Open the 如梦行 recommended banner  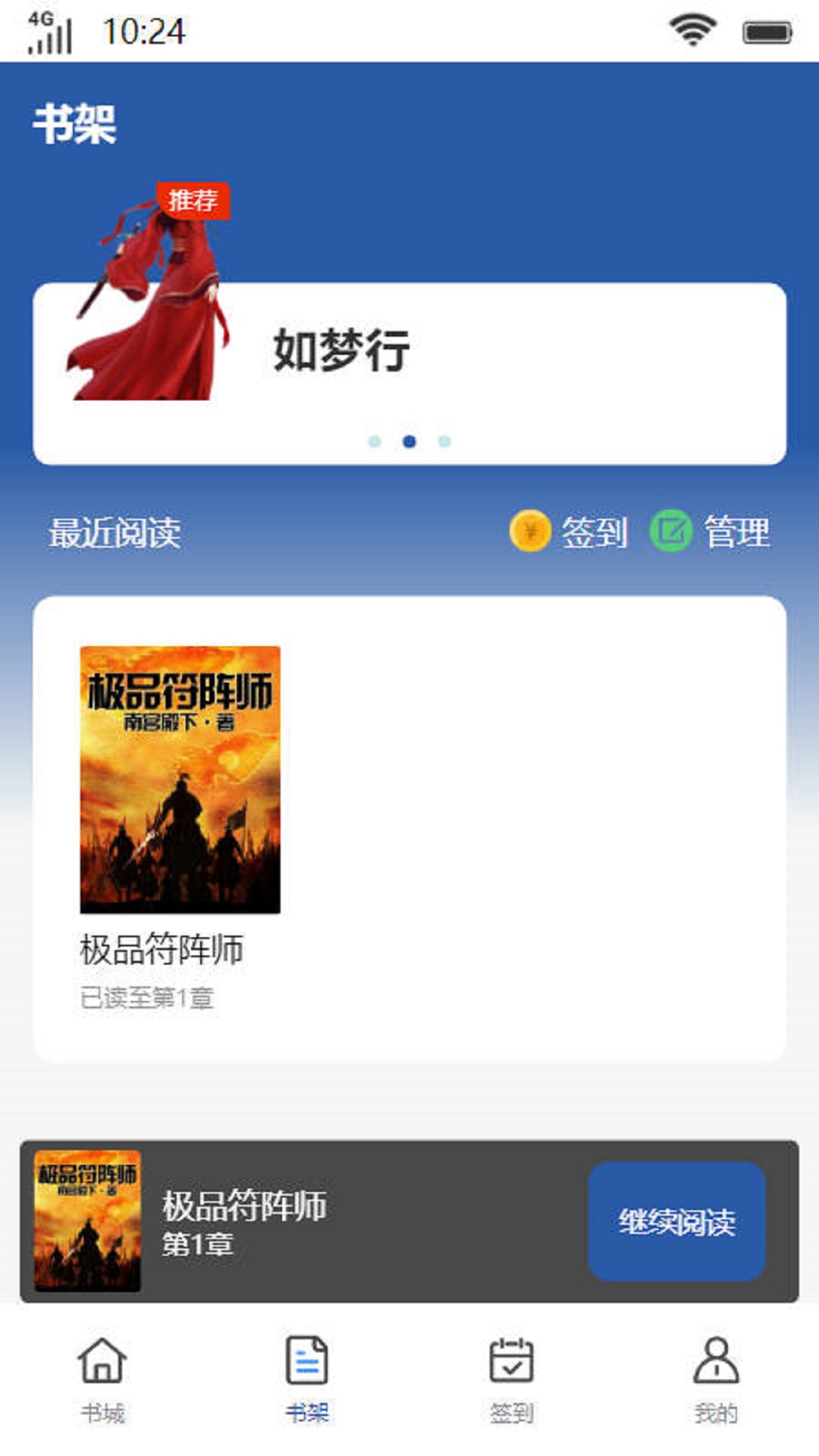pos(409,356)
